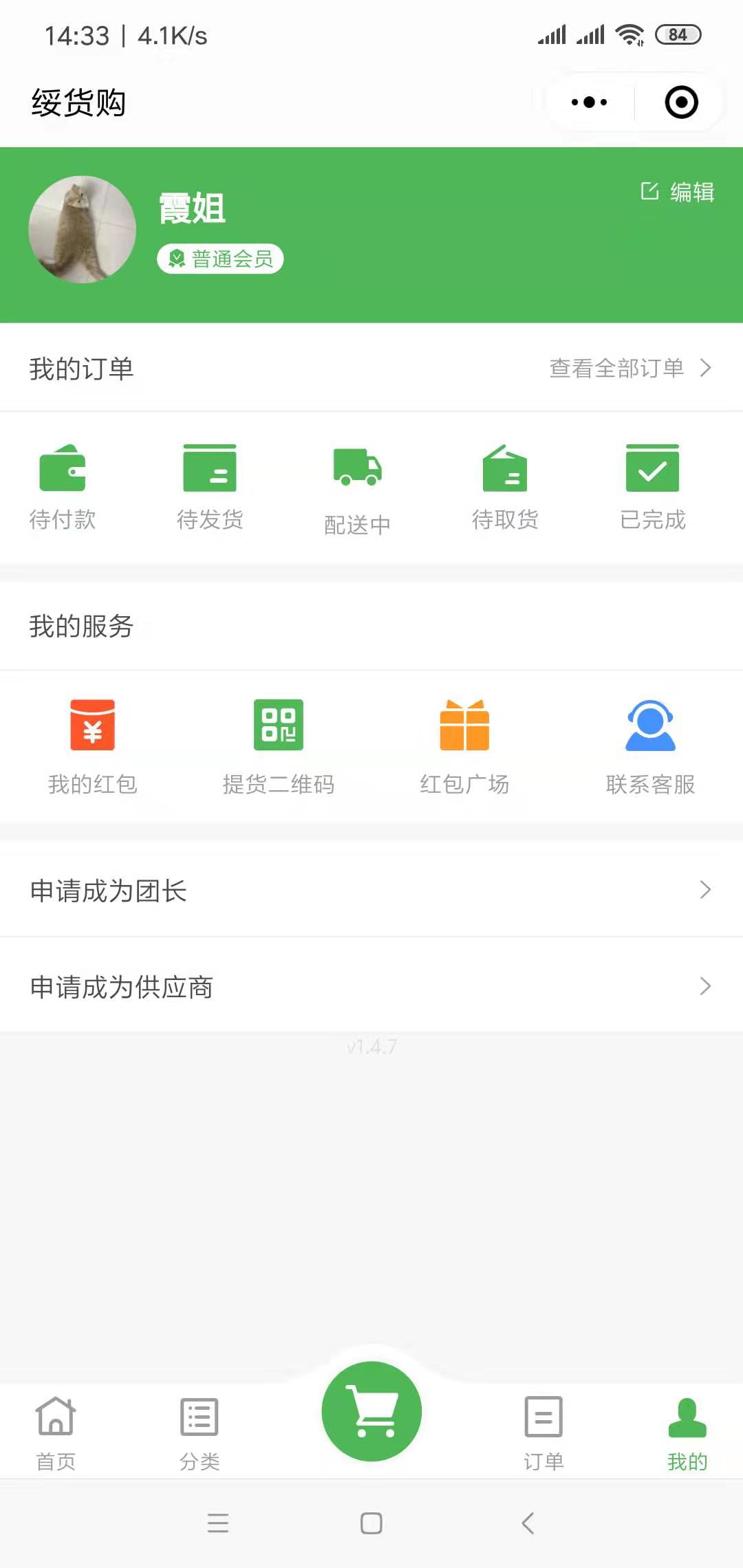
Task: Click the mini-program three-dot menu
Action: tap(587, 102)
